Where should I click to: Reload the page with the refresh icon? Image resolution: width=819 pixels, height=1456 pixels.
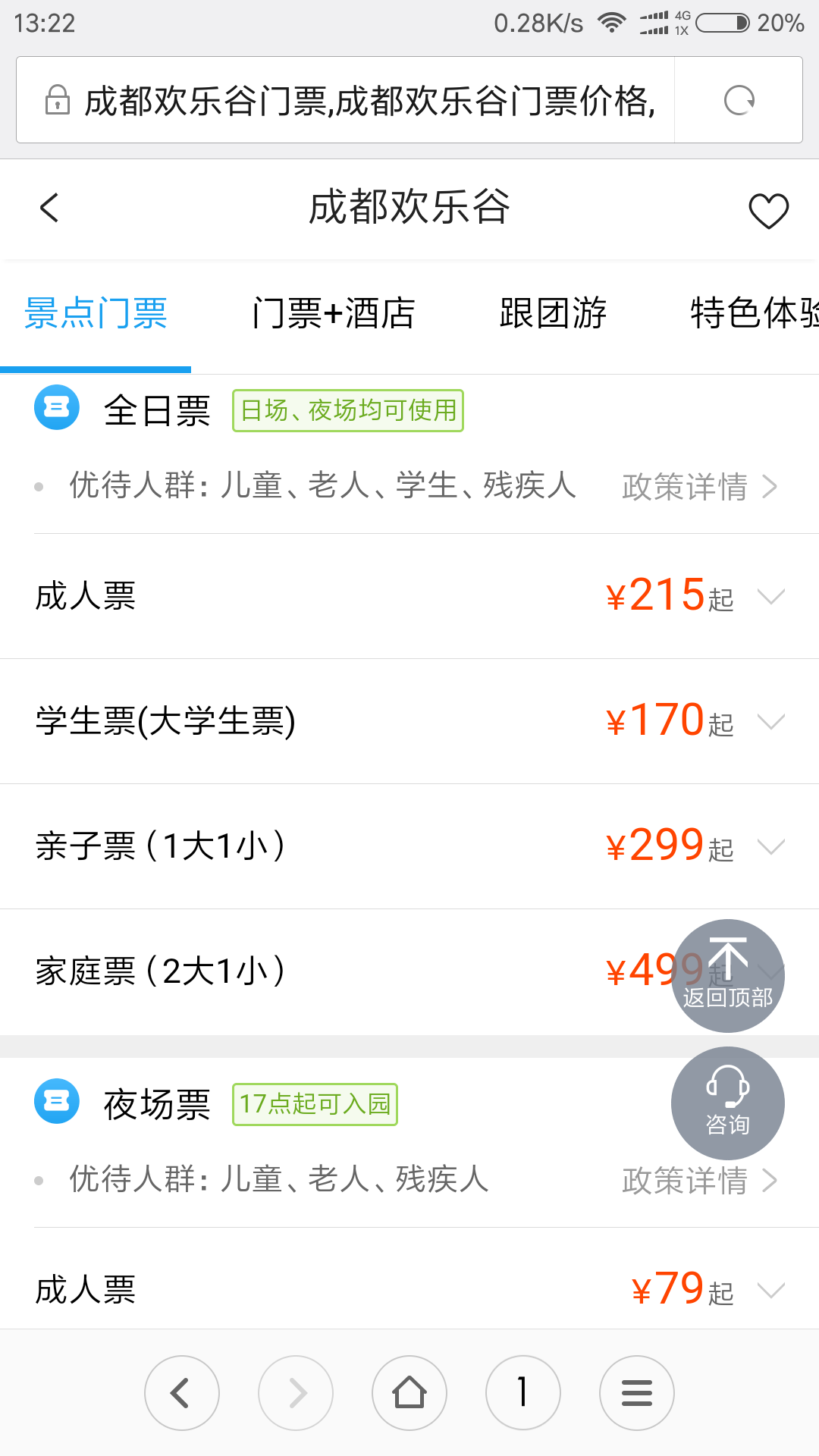pos(739,100)
